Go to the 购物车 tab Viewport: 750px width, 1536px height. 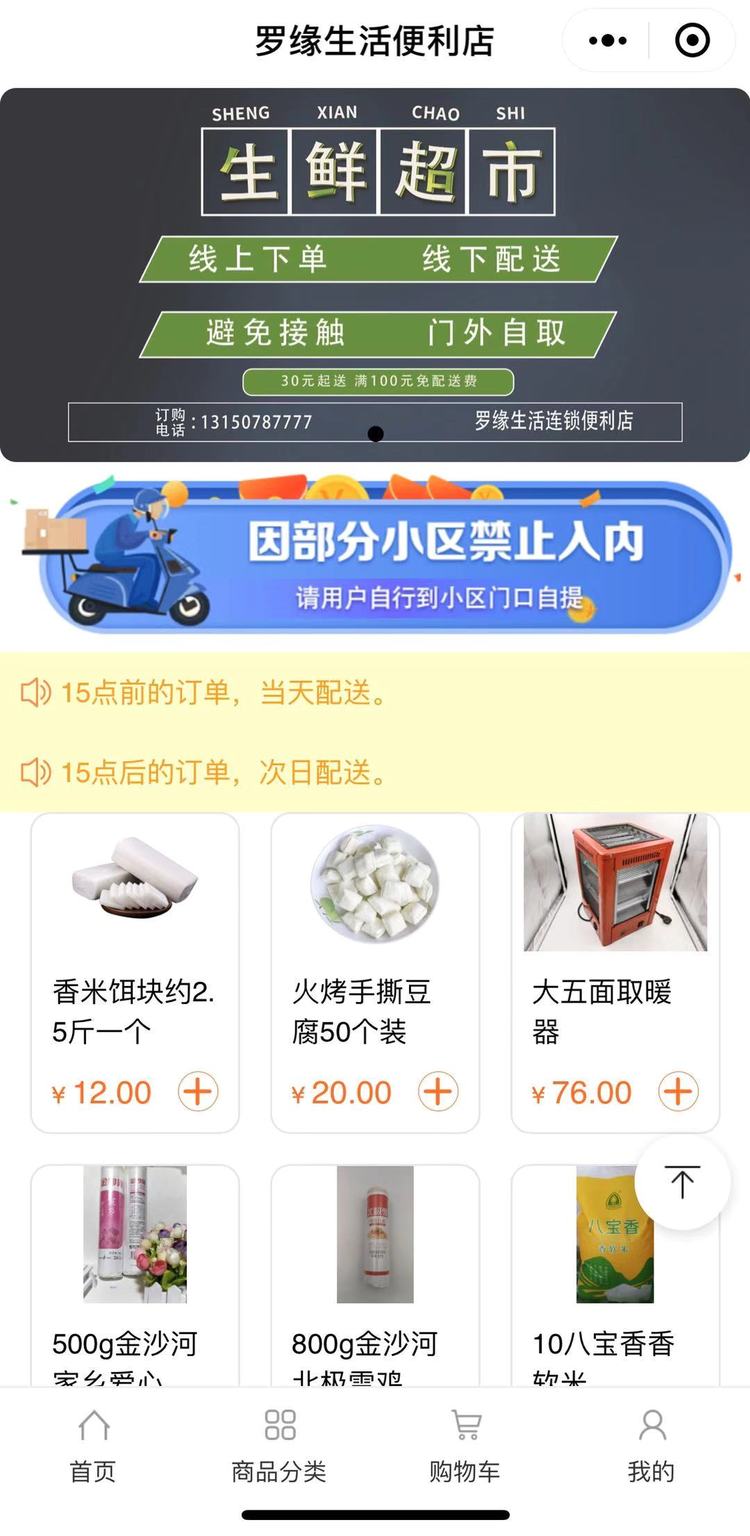click(465, 1446)
